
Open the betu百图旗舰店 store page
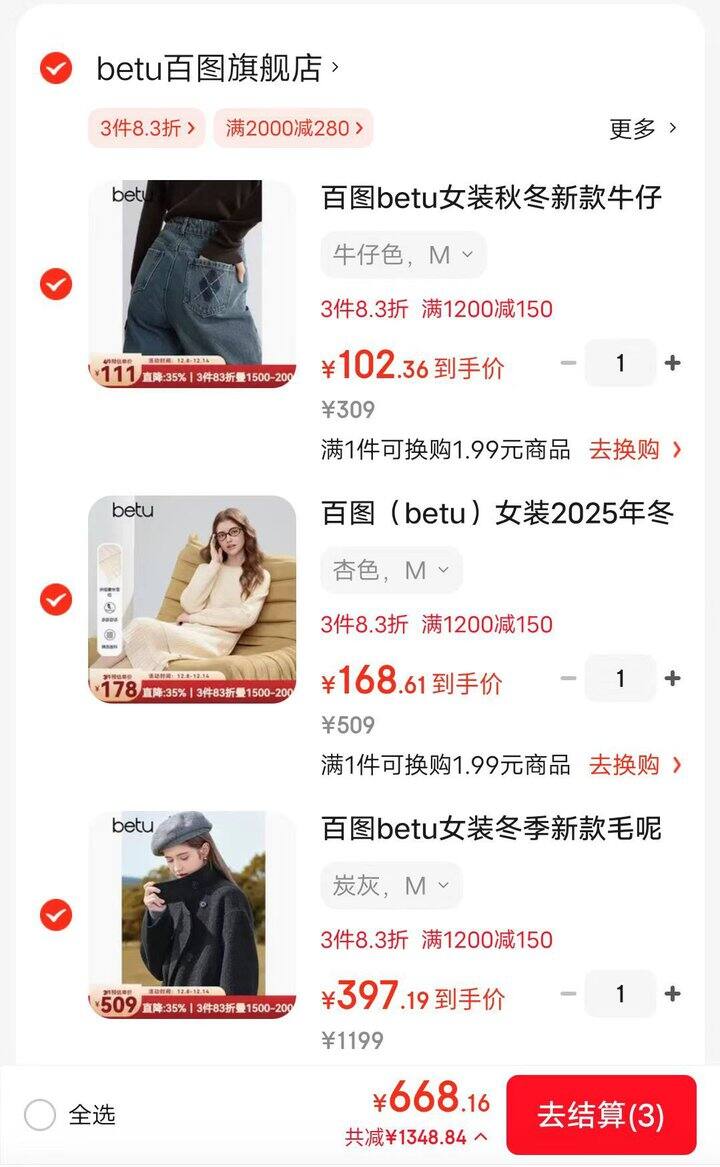pyautogui.click(x=210, y=68)
